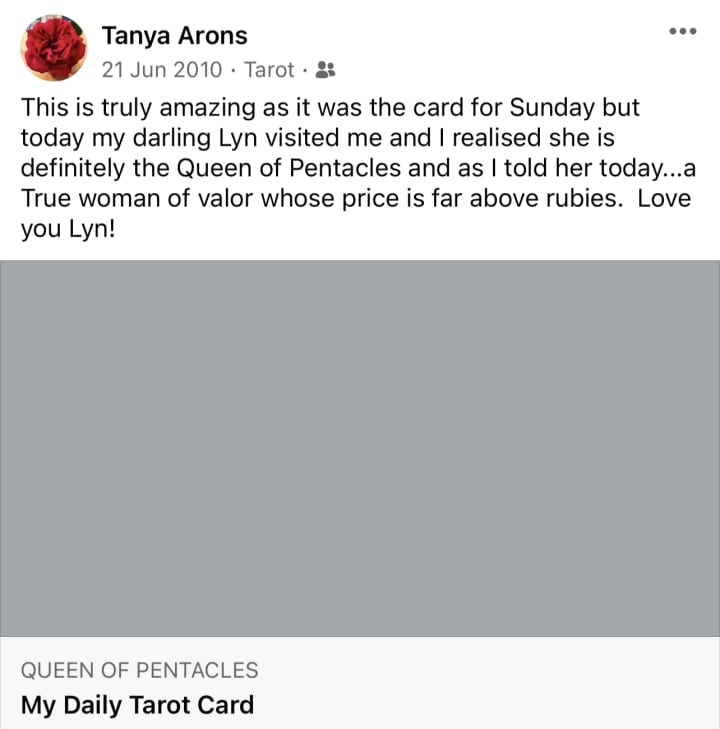
Task: Open the Tarot app link beside the date
Action: (269, 70)
